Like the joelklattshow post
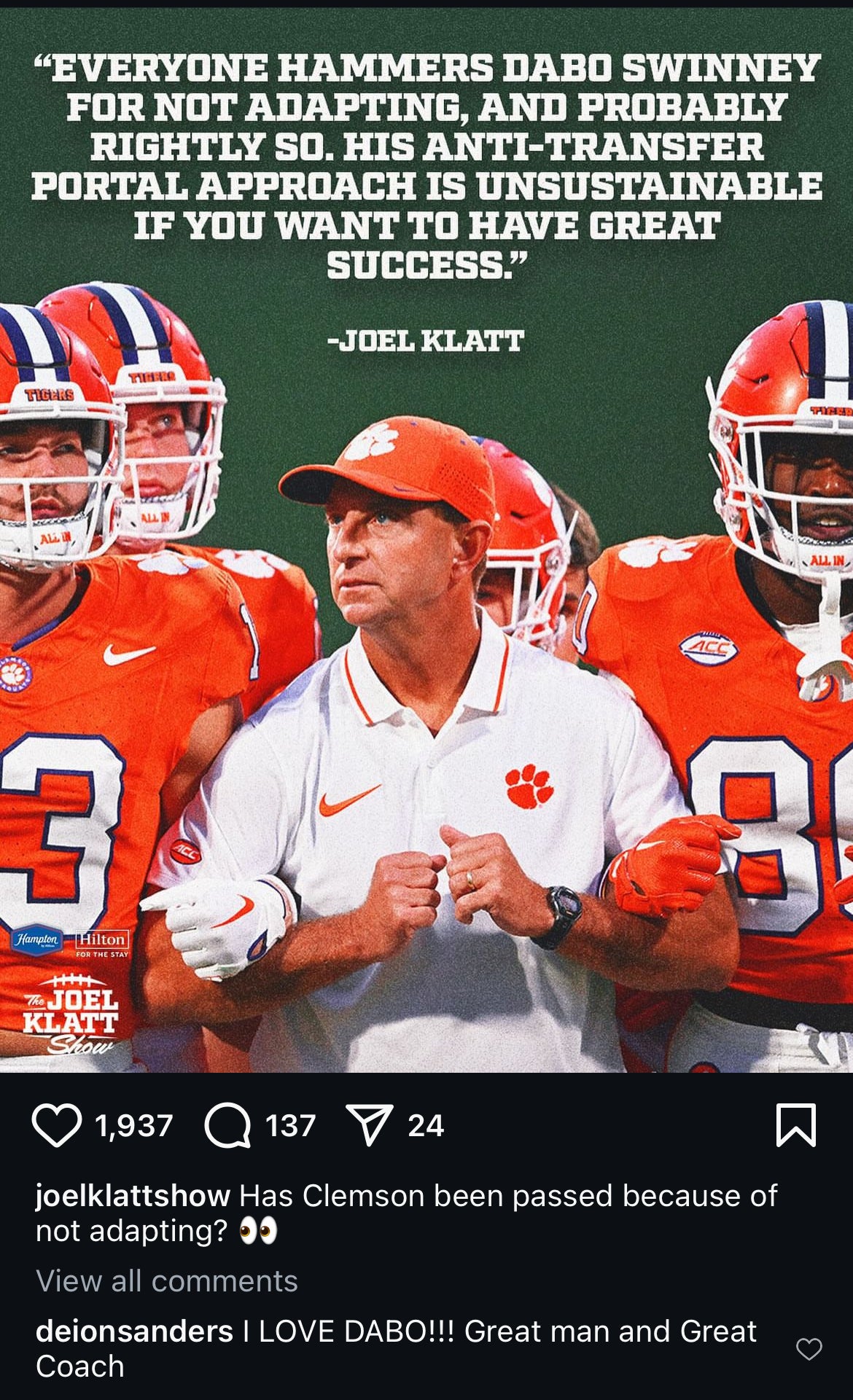 tap(57, 1125)
